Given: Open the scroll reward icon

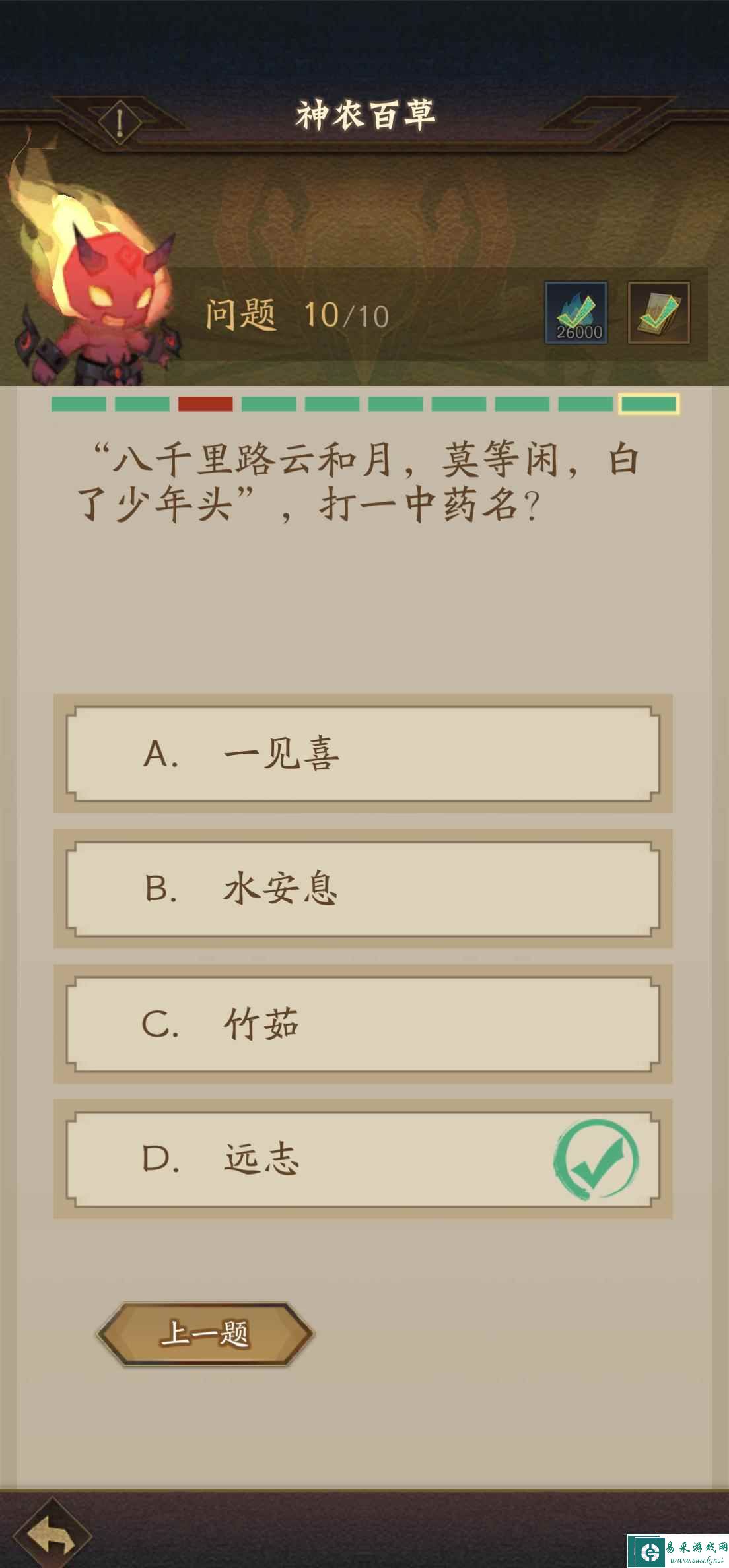Looking at the screenshot, I should tap(658, 313).
